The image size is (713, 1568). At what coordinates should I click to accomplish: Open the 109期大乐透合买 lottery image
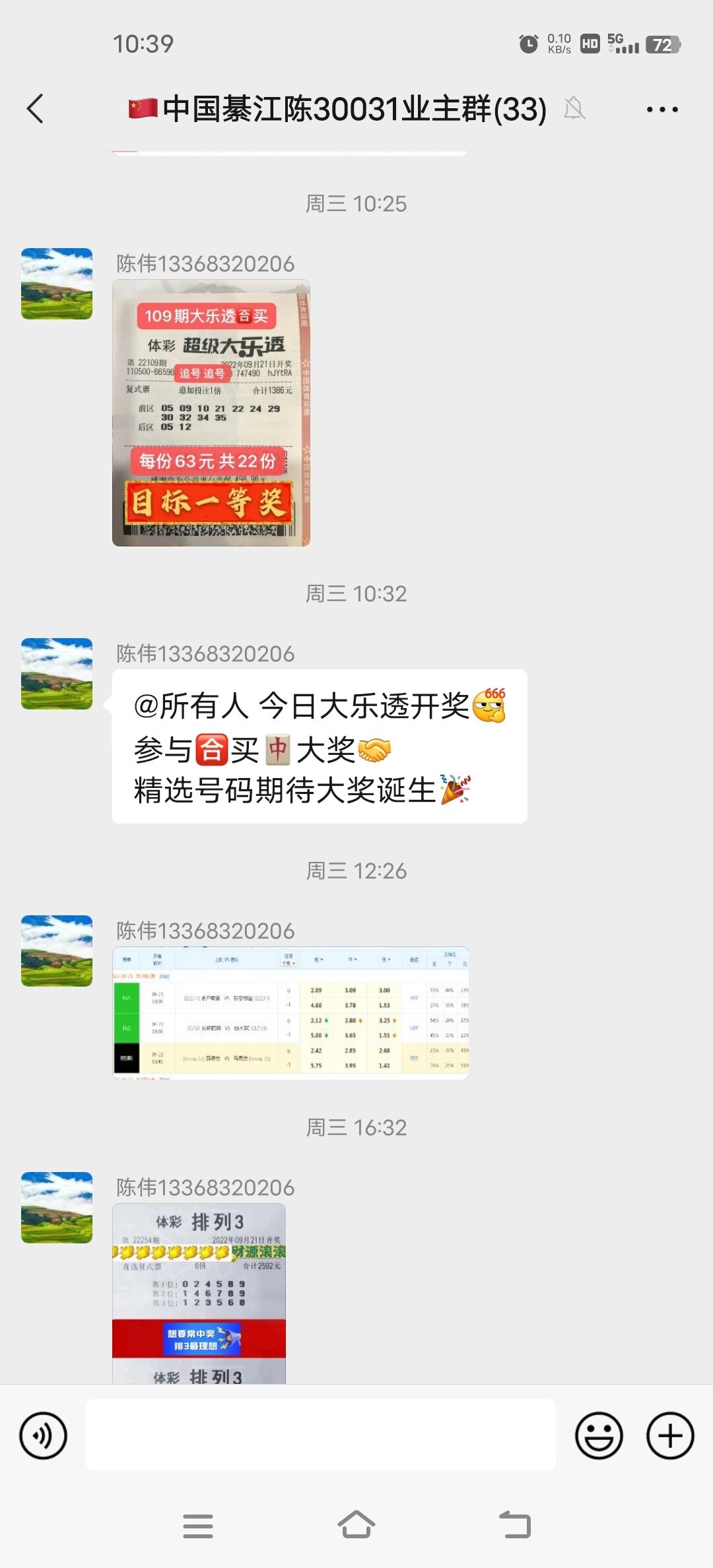click(211, 413)
